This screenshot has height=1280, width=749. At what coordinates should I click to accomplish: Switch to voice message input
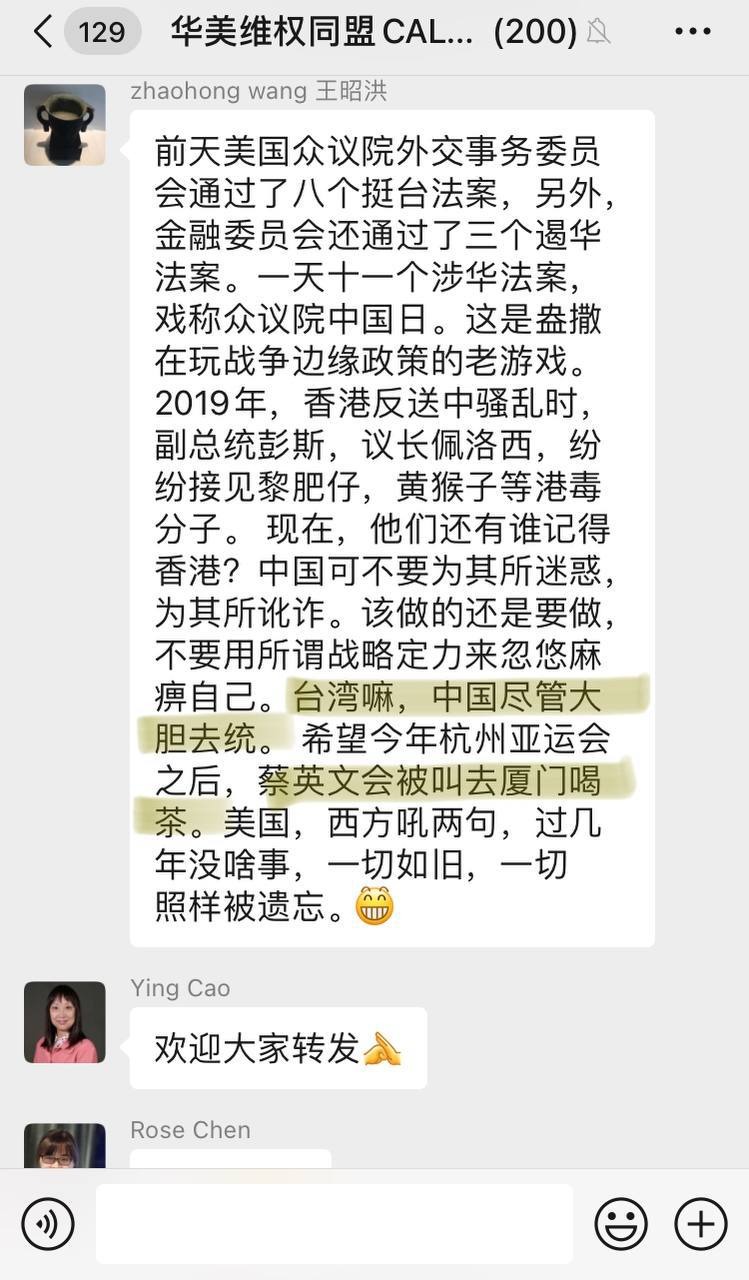(48, 1223)
